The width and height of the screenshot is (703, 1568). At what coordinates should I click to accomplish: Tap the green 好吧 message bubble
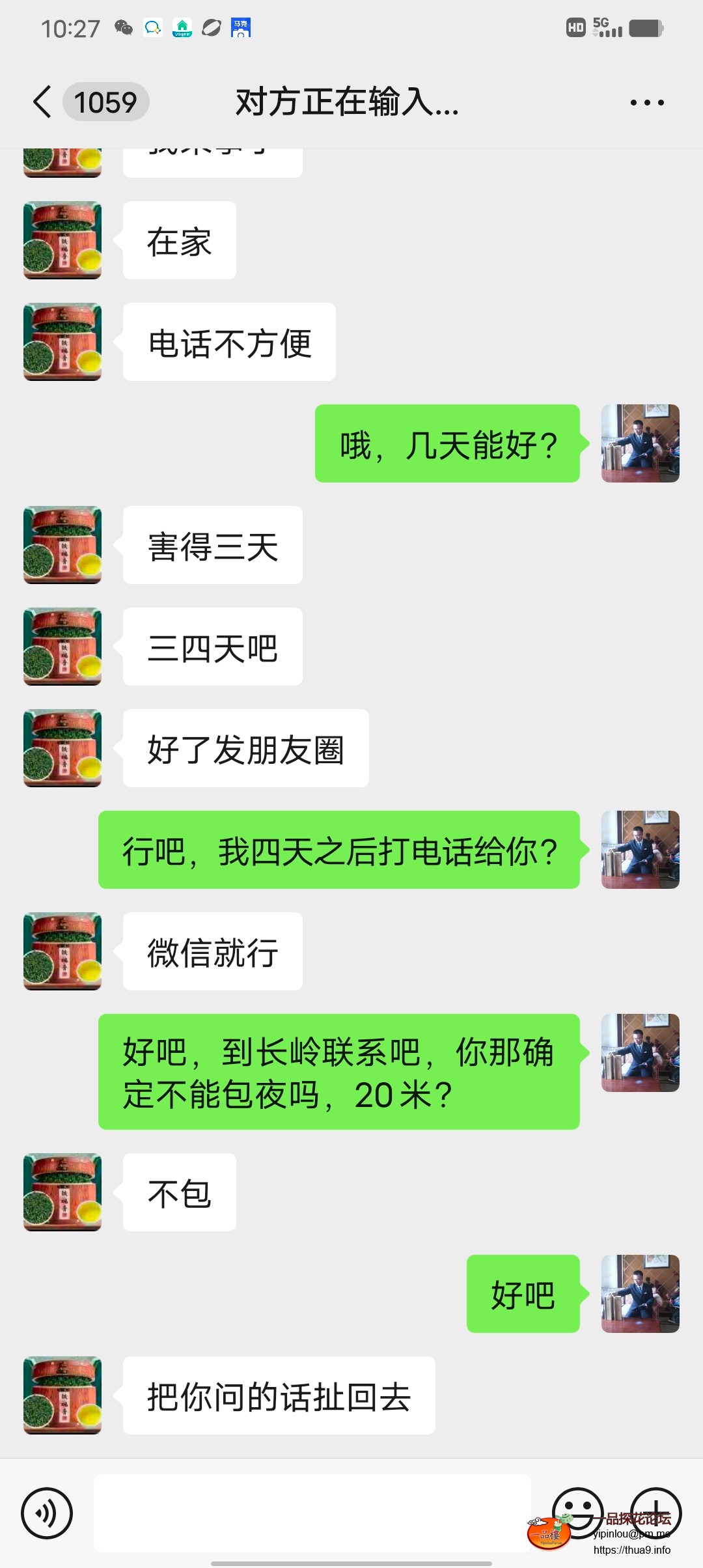(523, 1294)
